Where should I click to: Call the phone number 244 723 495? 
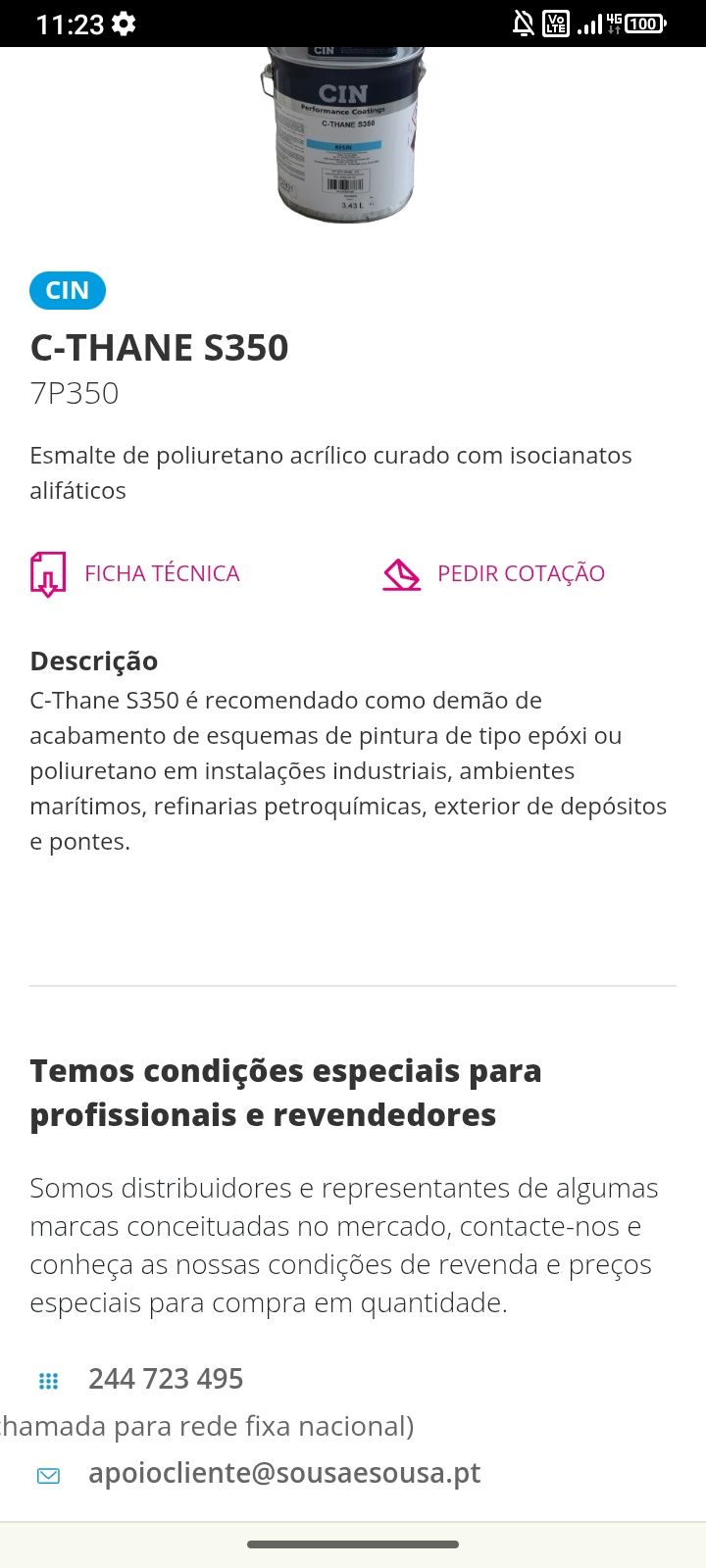coord(166,1379)
